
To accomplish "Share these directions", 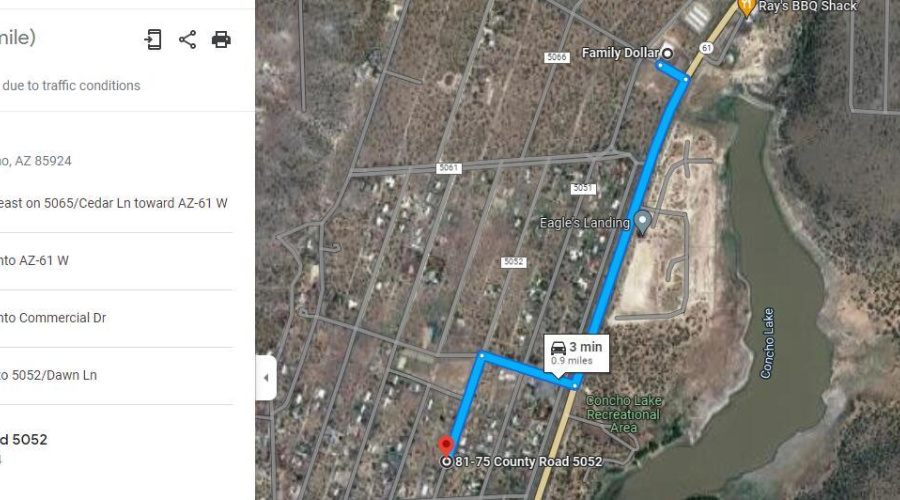I will [x=187, y=40].
